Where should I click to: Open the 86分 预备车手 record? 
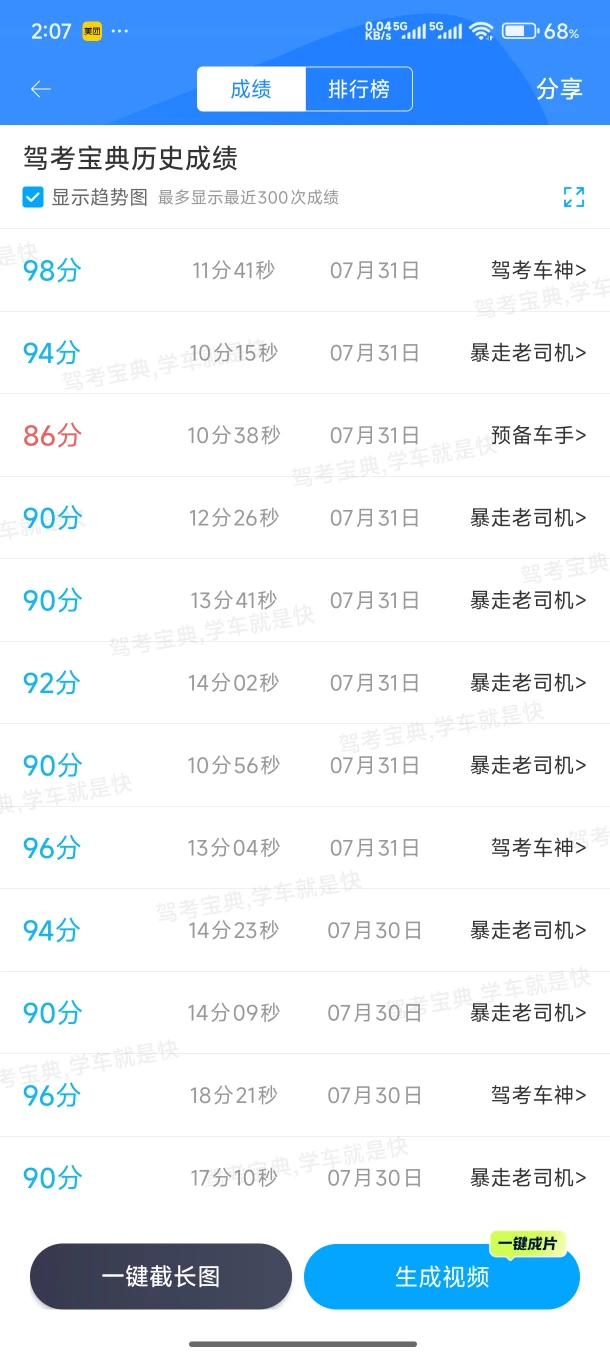305,435
